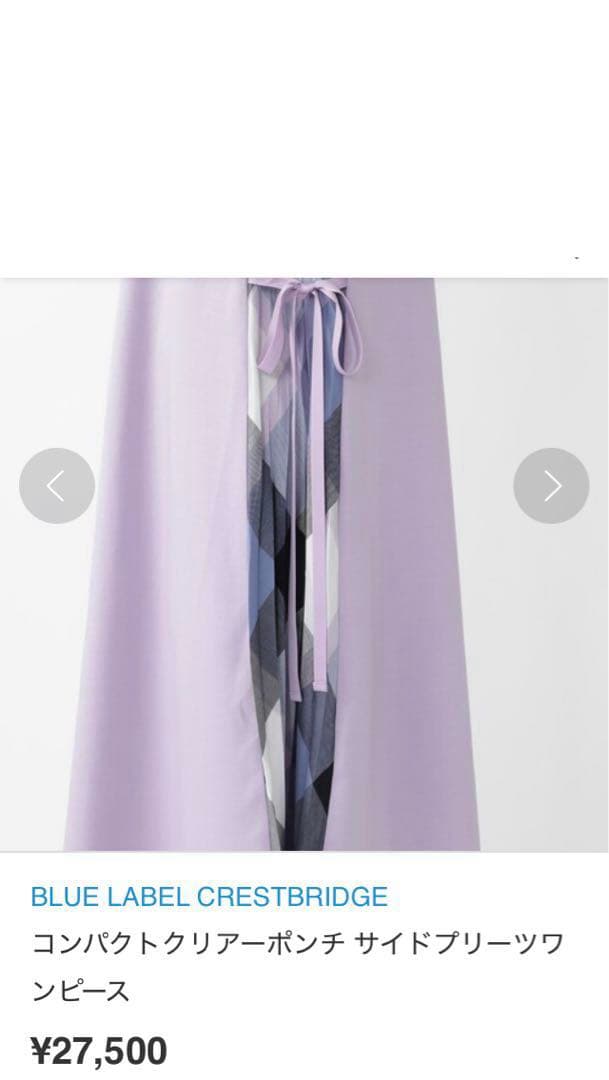The height and width of the screenshot is (1080, 609).
Task: Show the next product image
Action: point(551,486)
